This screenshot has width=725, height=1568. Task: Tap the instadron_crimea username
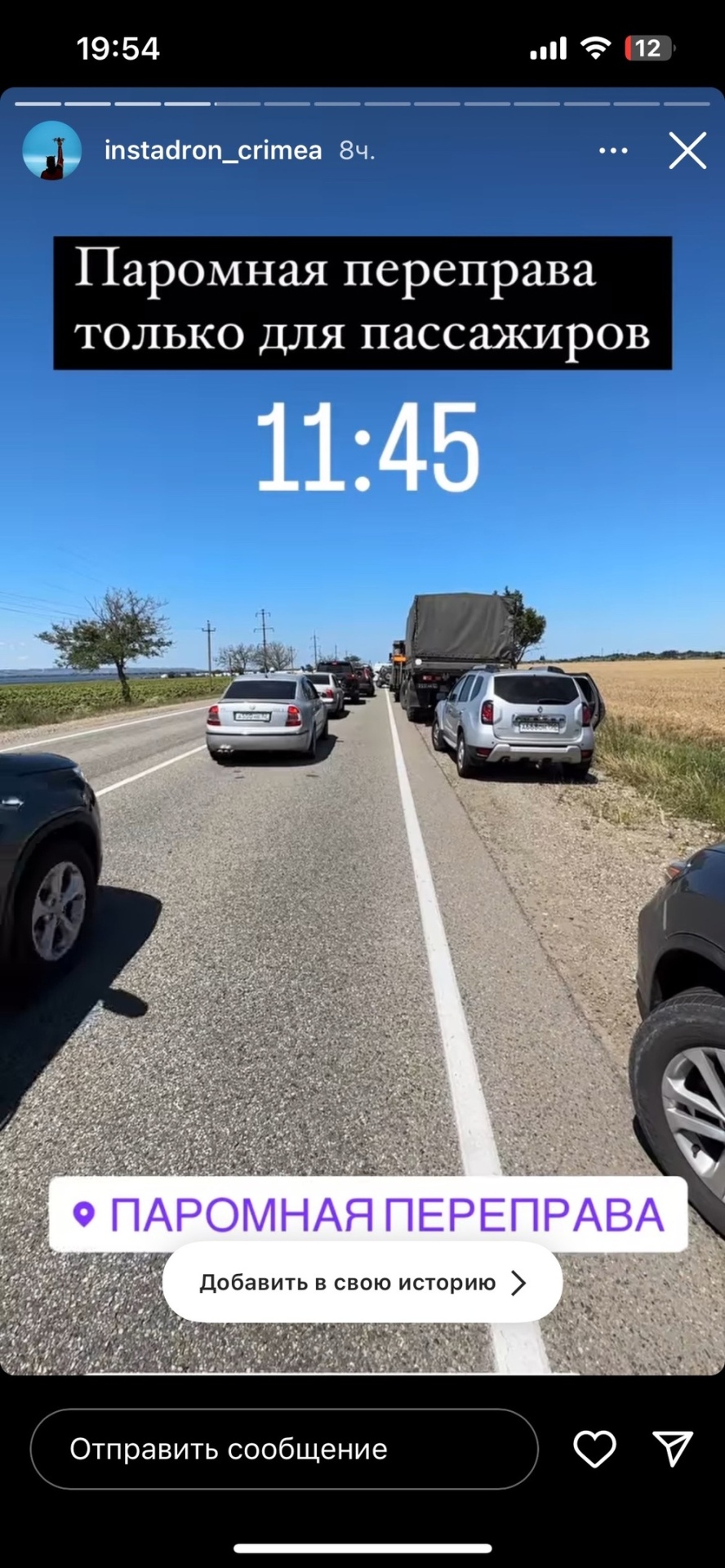213,150
